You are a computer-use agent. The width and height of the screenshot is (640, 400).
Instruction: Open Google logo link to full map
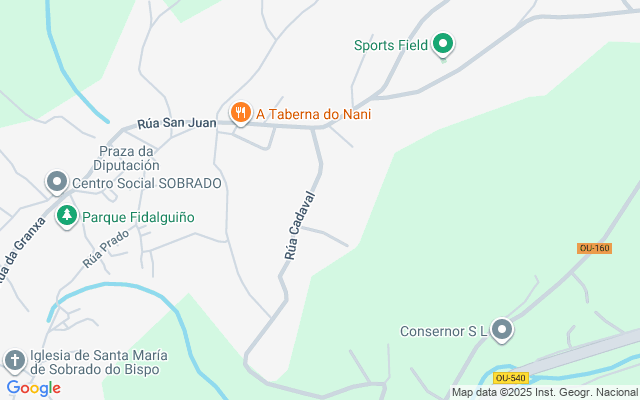pos(33,388)
